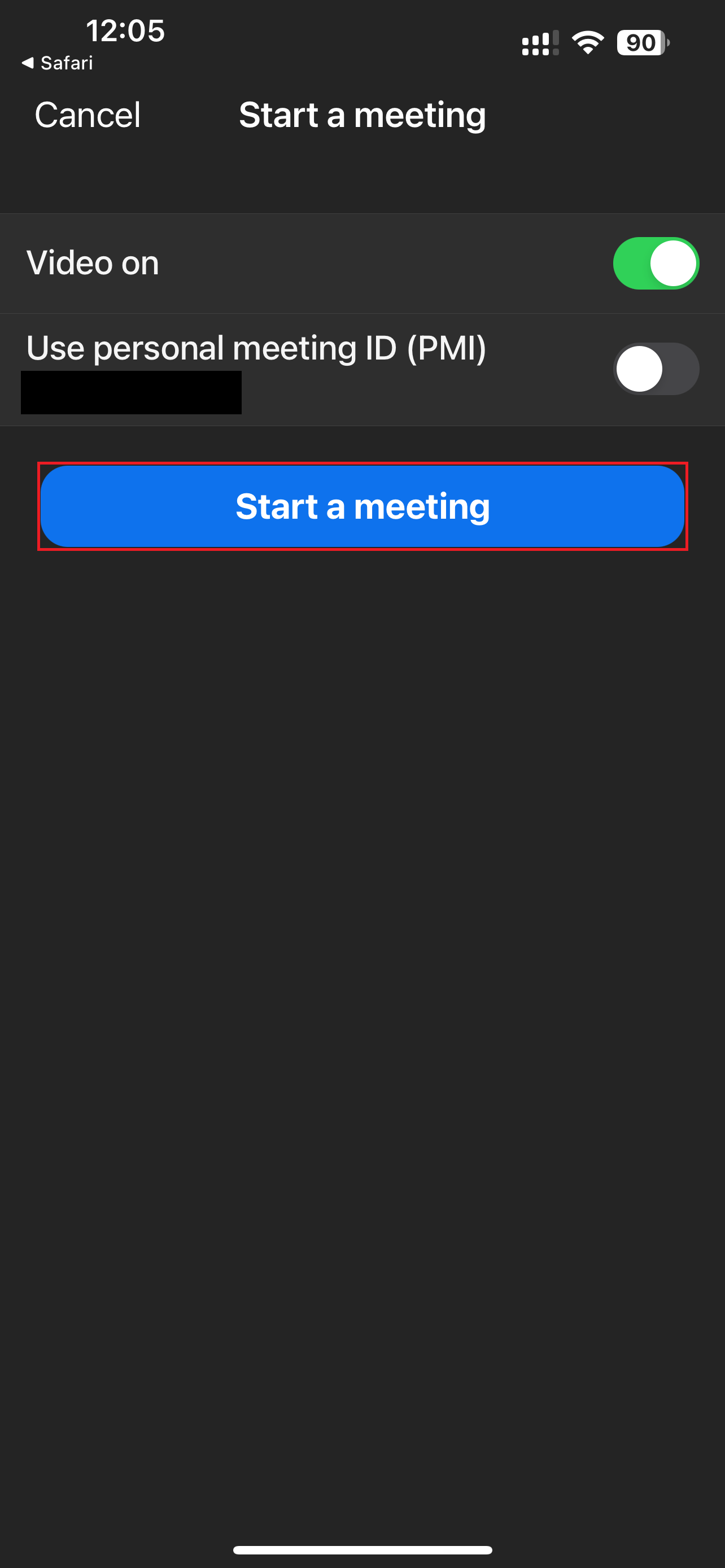The image size is (725, 1568).
Task: Tap the blue Start a meeting button
Action: coord(362,506)
